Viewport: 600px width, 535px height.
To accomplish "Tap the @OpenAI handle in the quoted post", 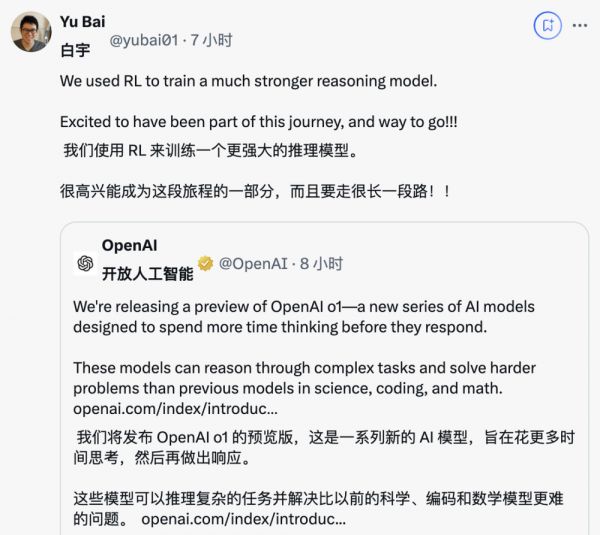I will pyautogui.click(x=253, y=264).
